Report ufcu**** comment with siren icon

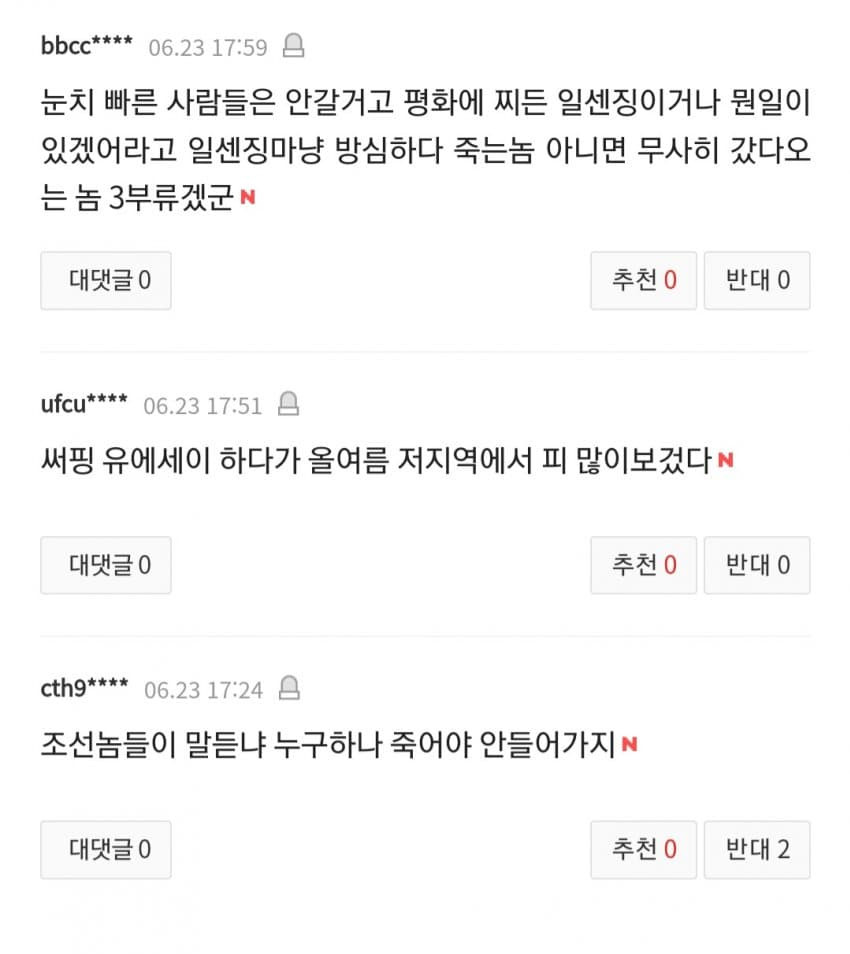(x=288, y=405)
